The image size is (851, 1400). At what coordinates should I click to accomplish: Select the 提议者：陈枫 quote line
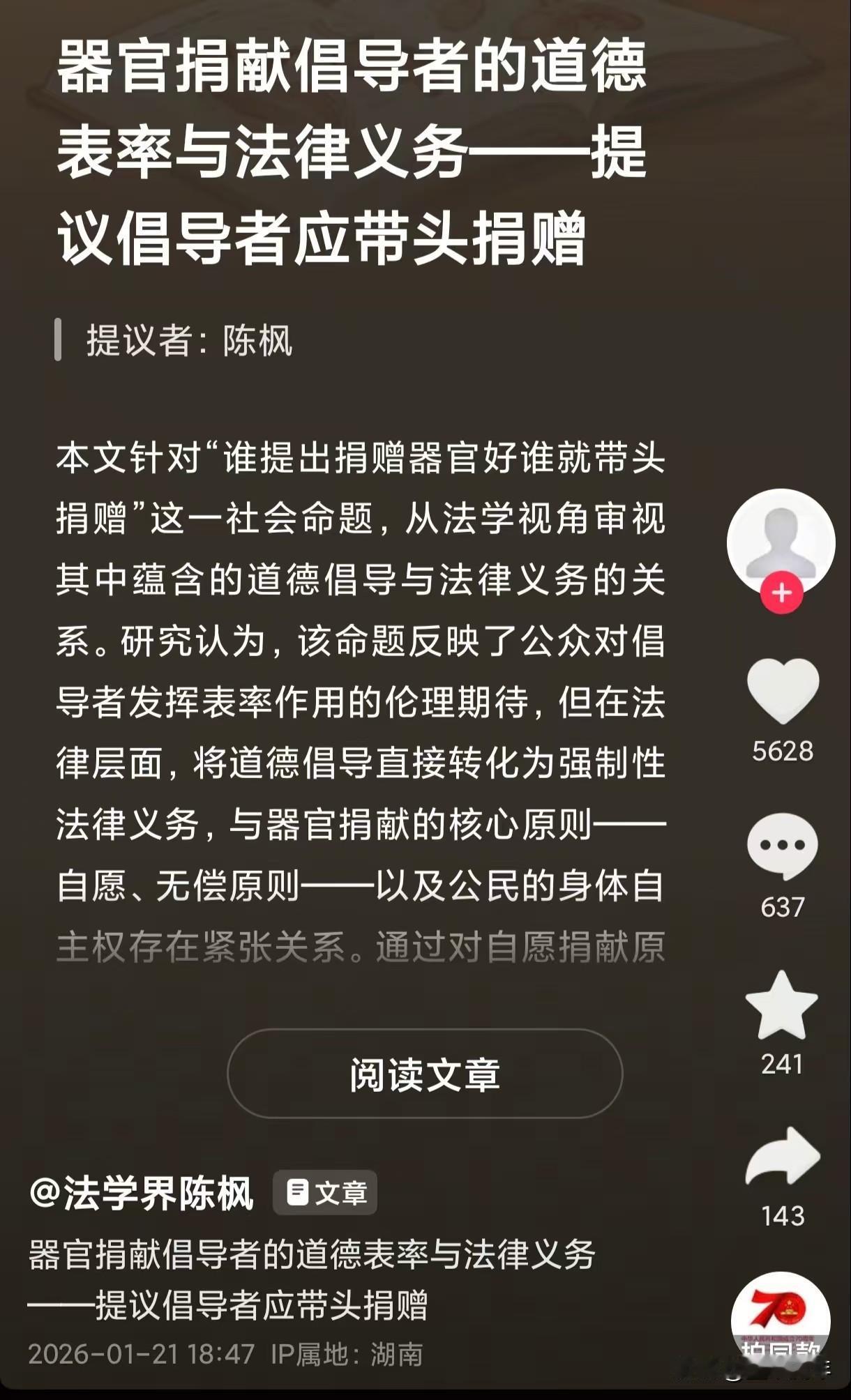click(188, 342)
